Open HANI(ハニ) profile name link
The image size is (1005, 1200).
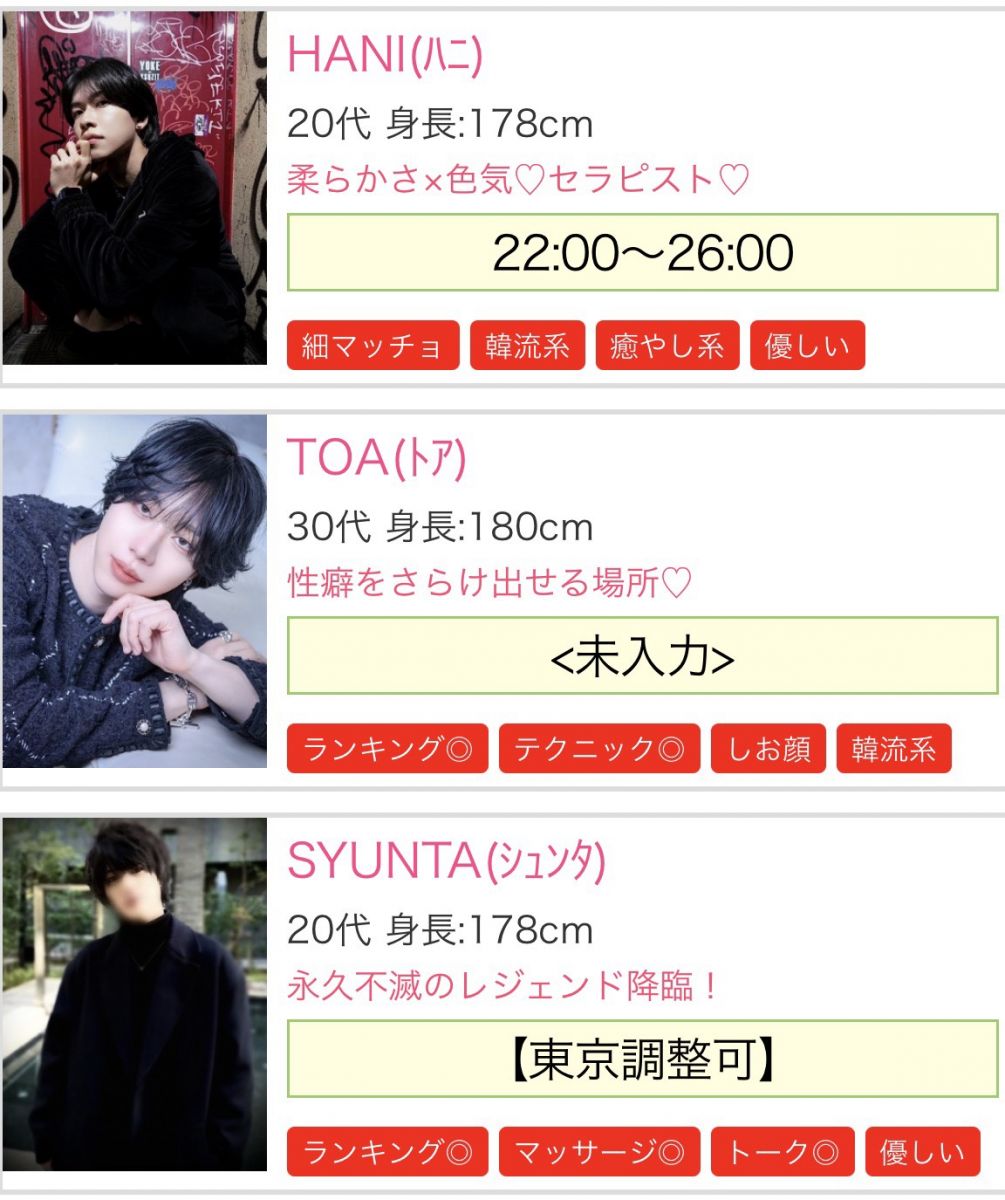point(385,56)
